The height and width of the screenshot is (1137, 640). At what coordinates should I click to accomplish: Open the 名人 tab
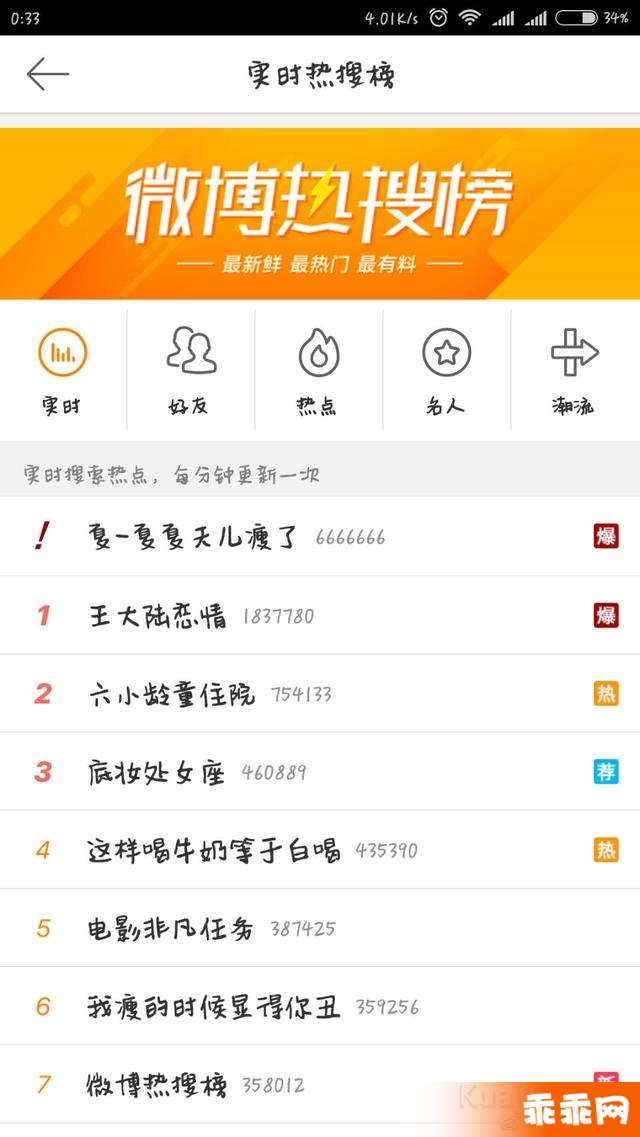[x=446, y=370]
